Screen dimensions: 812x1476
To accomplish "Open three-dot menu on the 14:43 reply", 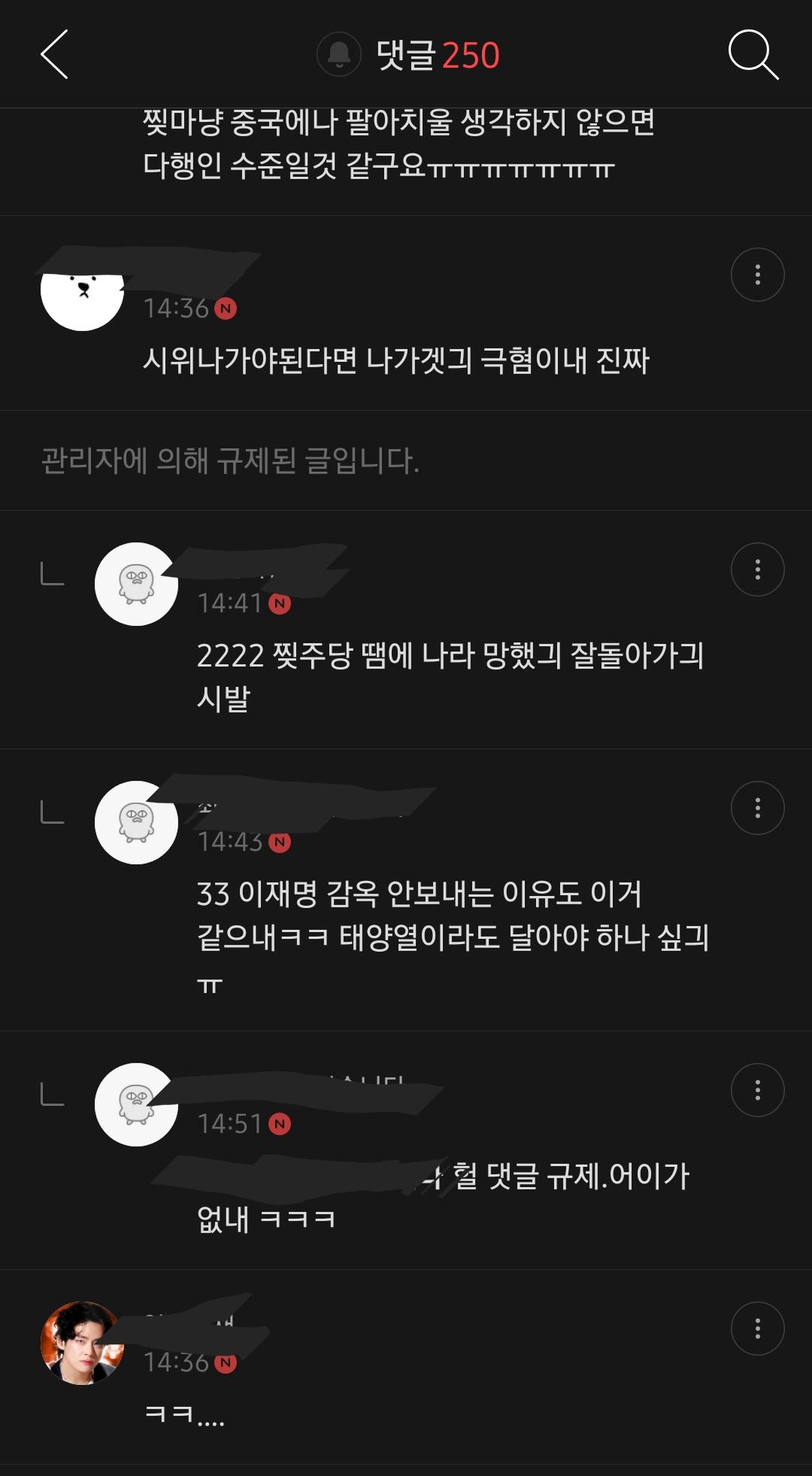I will coord(757,806).
